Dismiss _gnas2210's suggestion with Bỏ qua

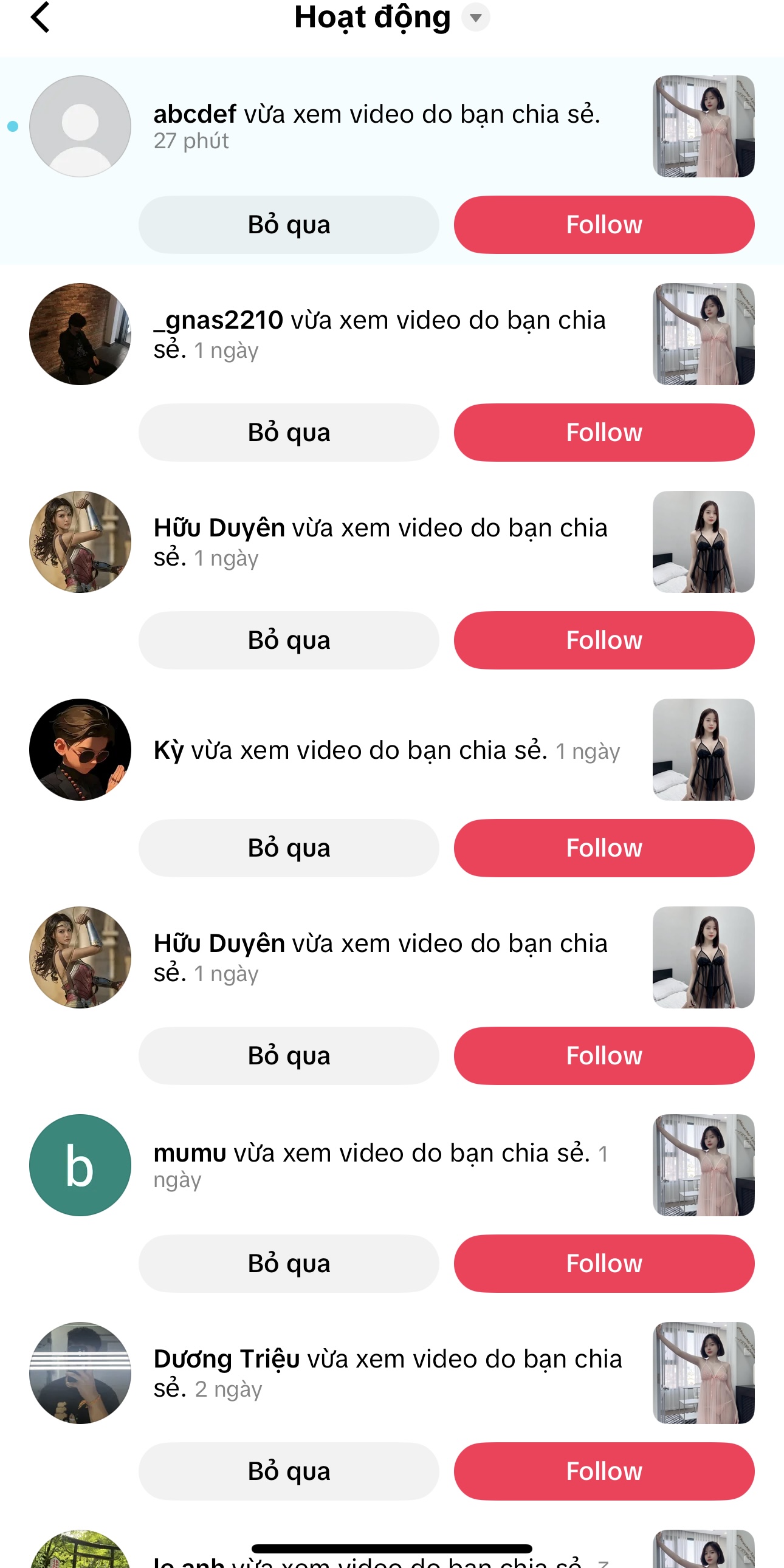tap(289, 432)
